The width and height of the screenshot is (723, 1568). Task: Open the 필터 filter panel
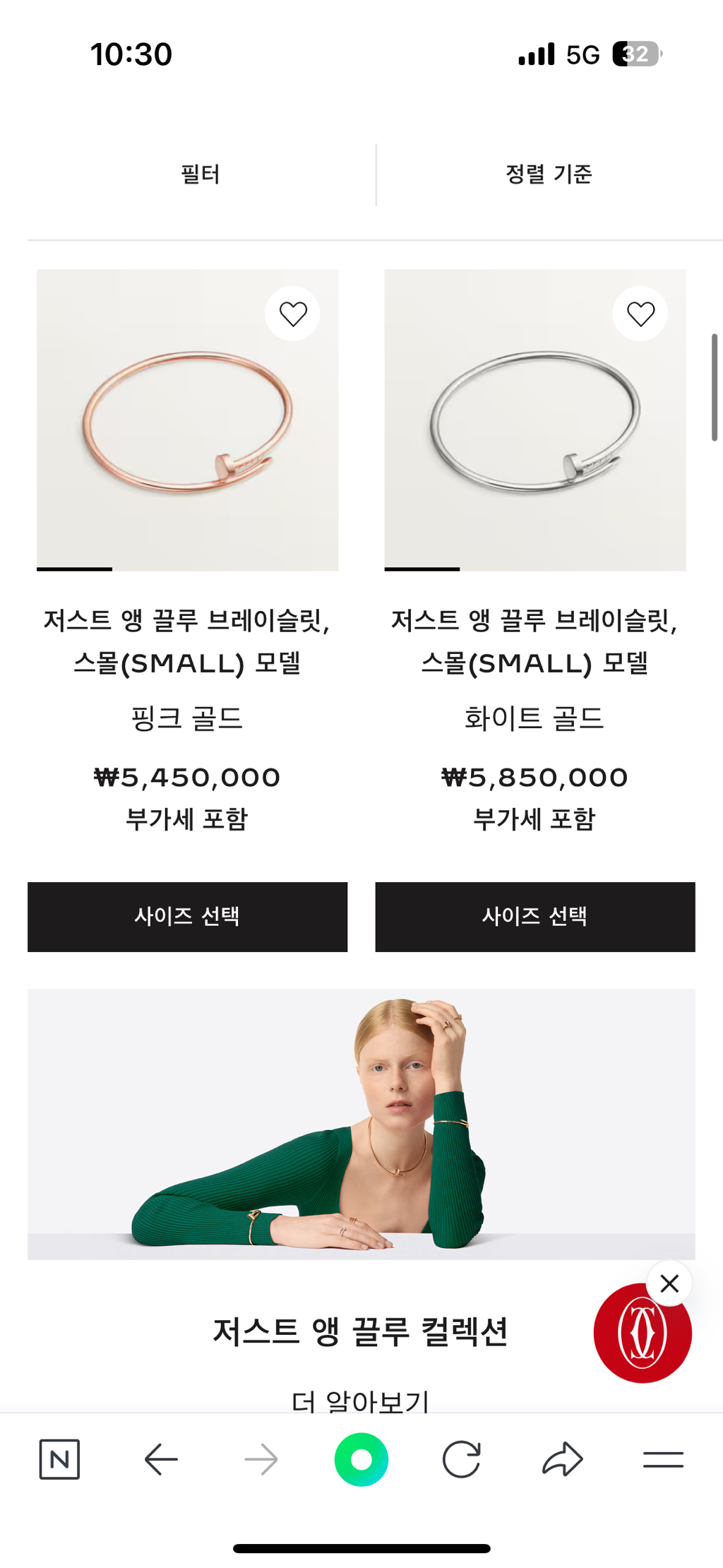click(x=200, y=174)
